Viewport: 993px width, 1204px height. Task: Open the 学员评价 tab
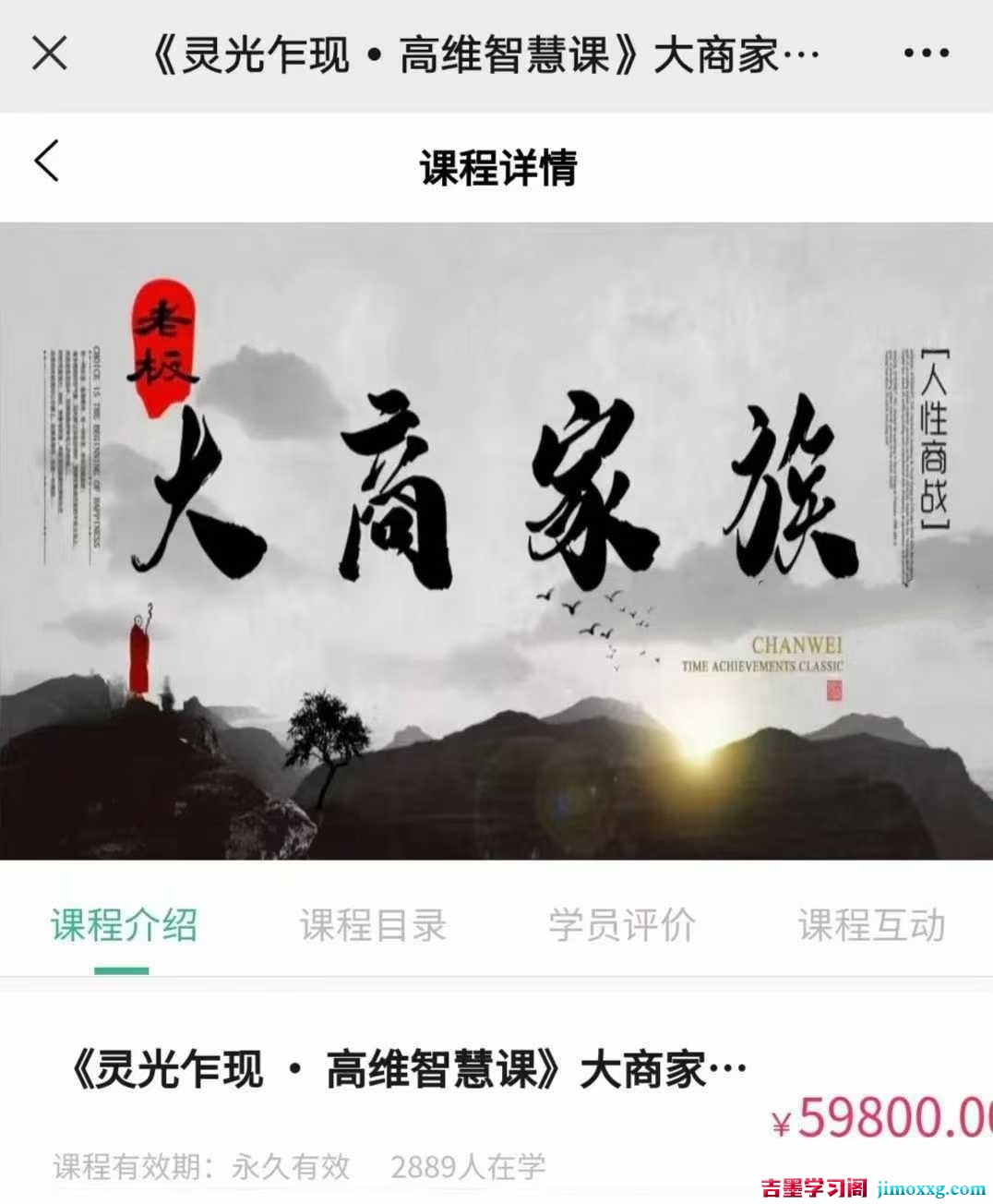(x=621, y=925)
